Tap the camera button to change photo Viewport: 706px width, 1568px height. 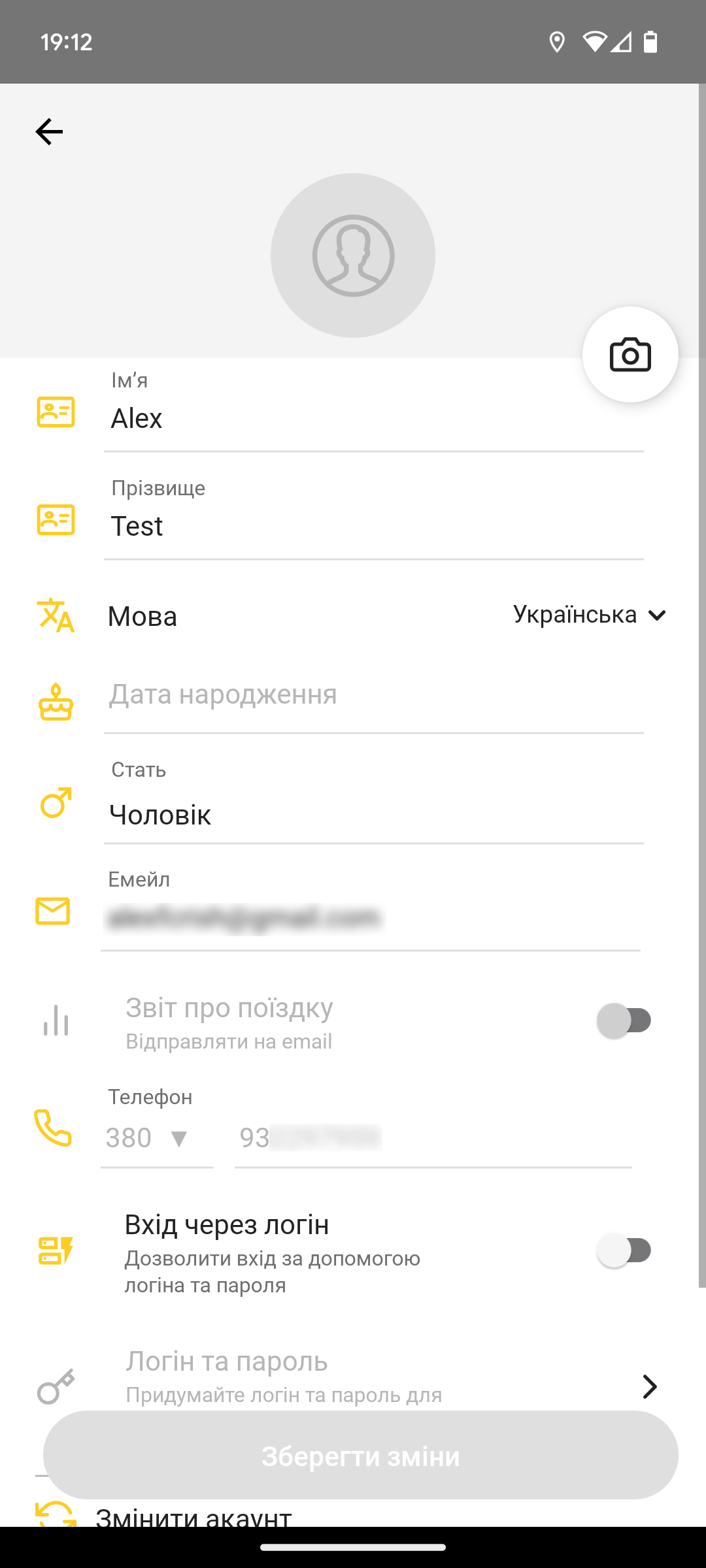(x=630, y=355)
